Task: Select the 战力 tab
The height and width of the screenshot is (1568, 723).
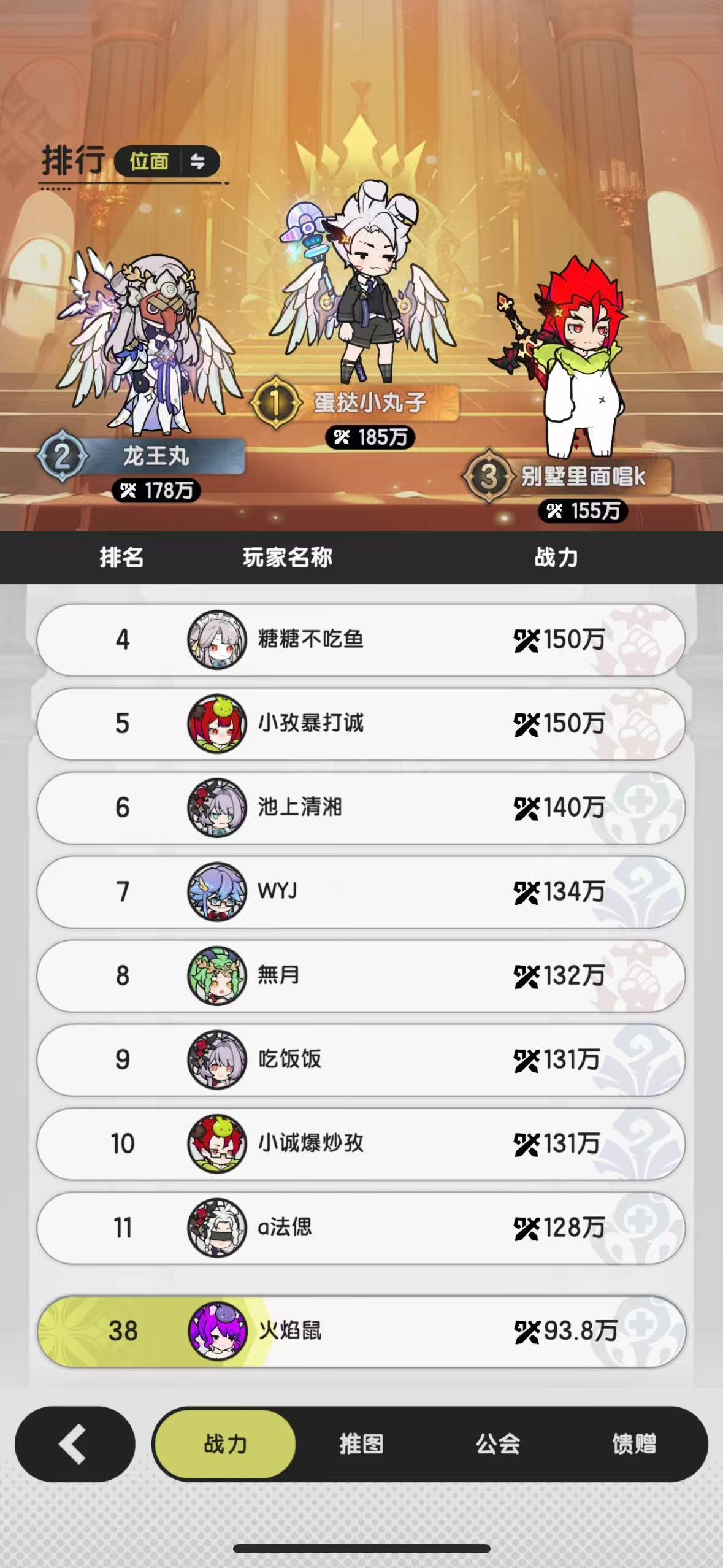Action: pos(225,1444)
